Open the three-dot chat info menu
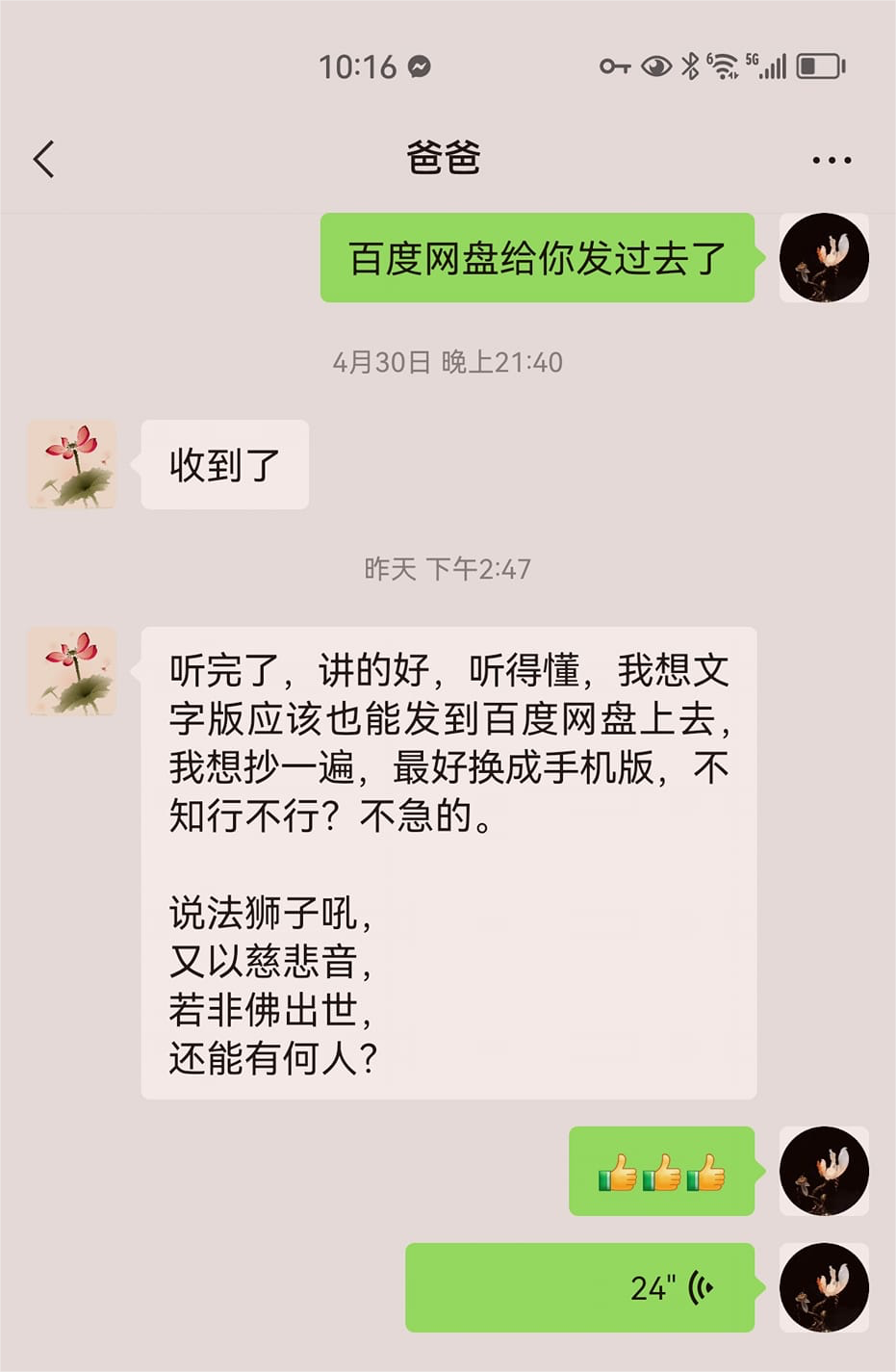This screenshot has height=1372, width=896. coord(831,161)
